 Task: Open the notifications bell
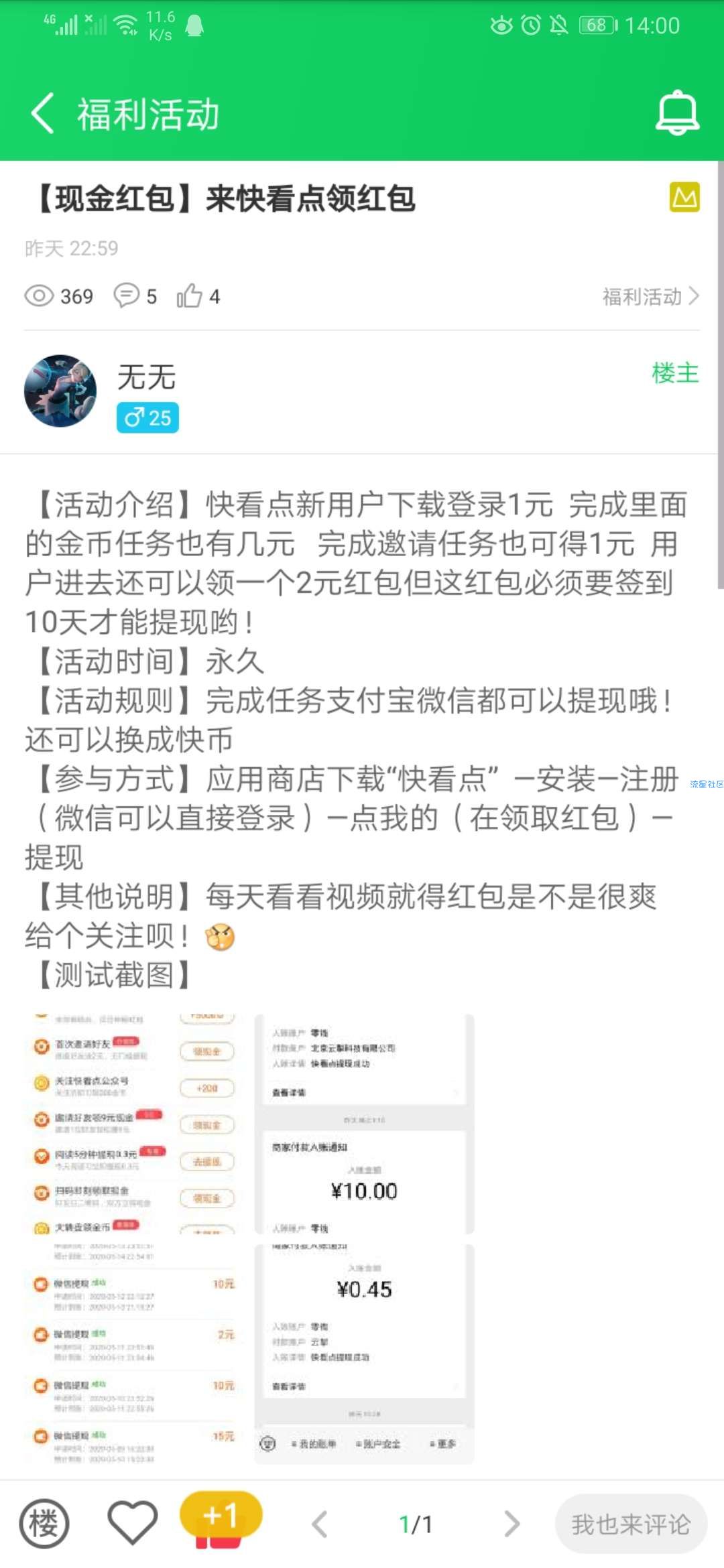[x=677, y=113]
